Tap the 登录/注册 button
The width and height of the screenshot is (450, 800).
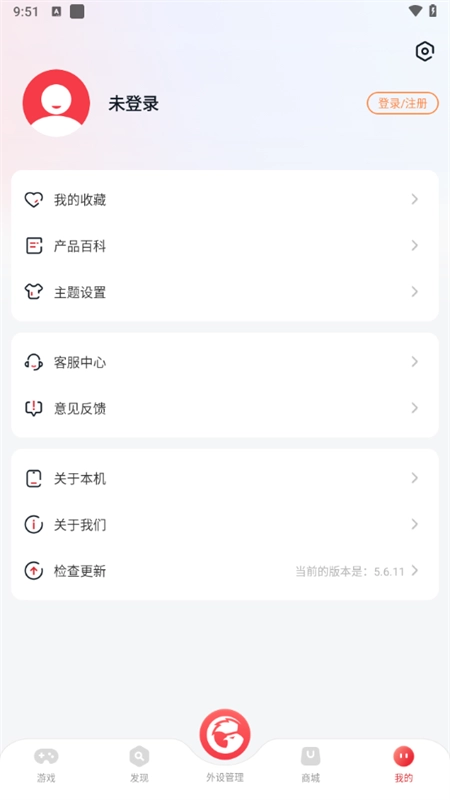pos(403,103)
